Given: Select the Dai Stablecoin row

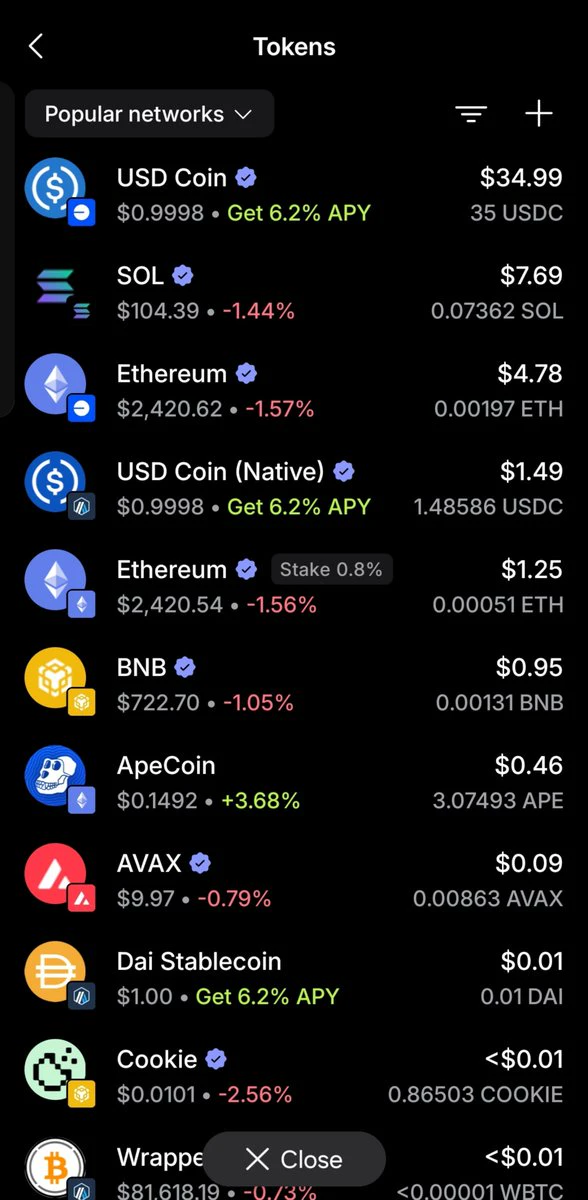Looking at the screenshot, I should click(x=294, y=978).
